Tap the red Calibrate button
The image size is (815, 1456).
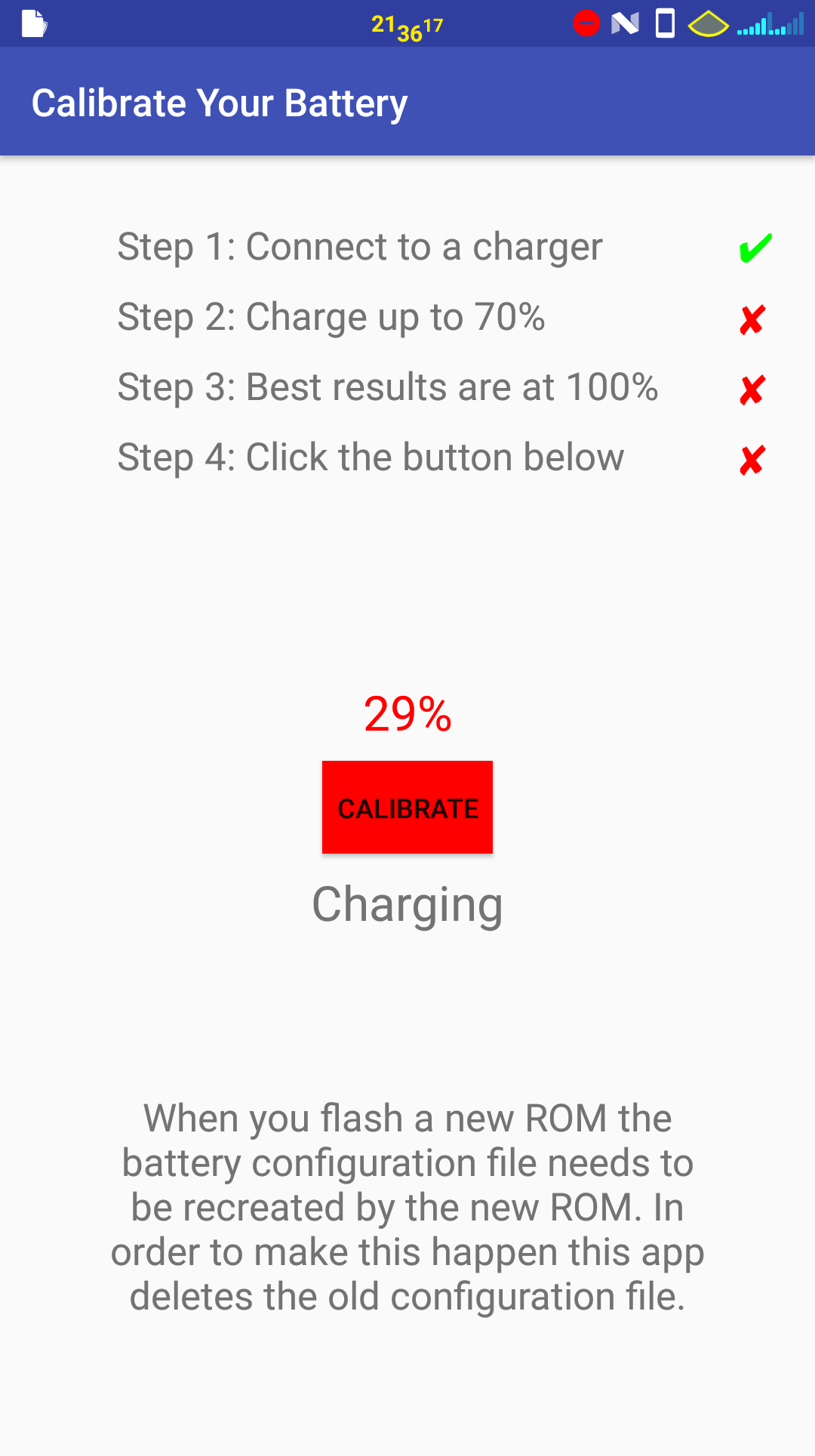[x=407, y=808]
